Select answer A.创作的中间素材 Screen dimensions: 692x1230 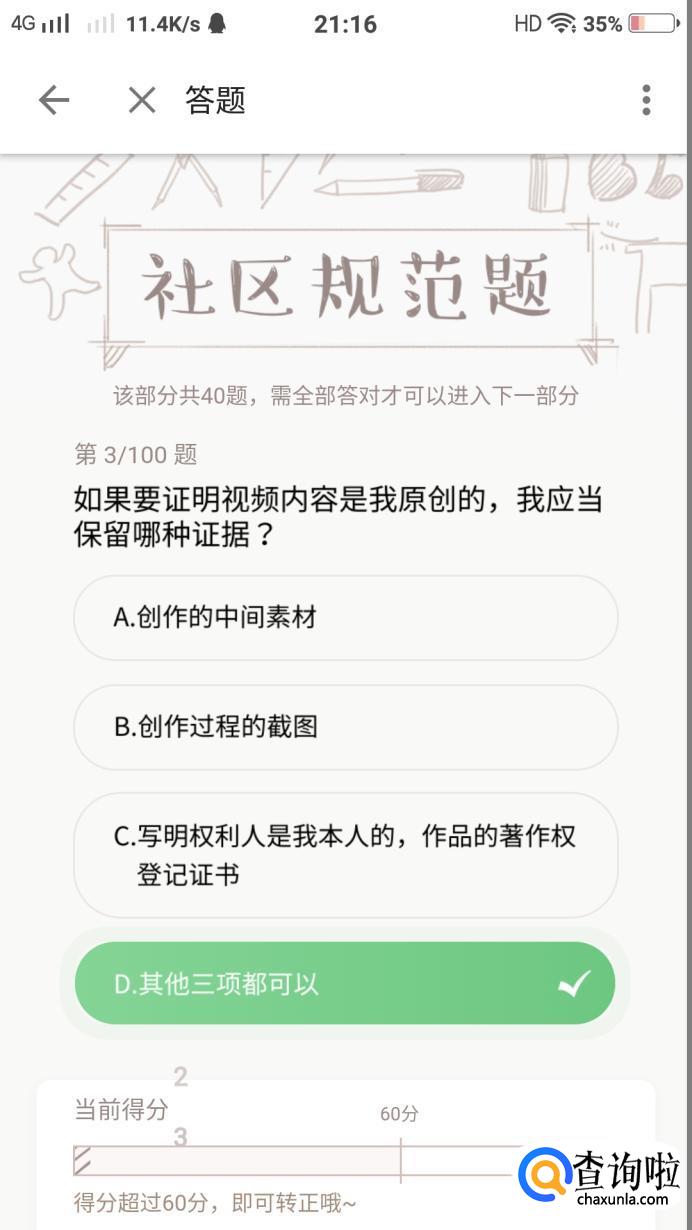pyautogui.click(x=345, y=618)
